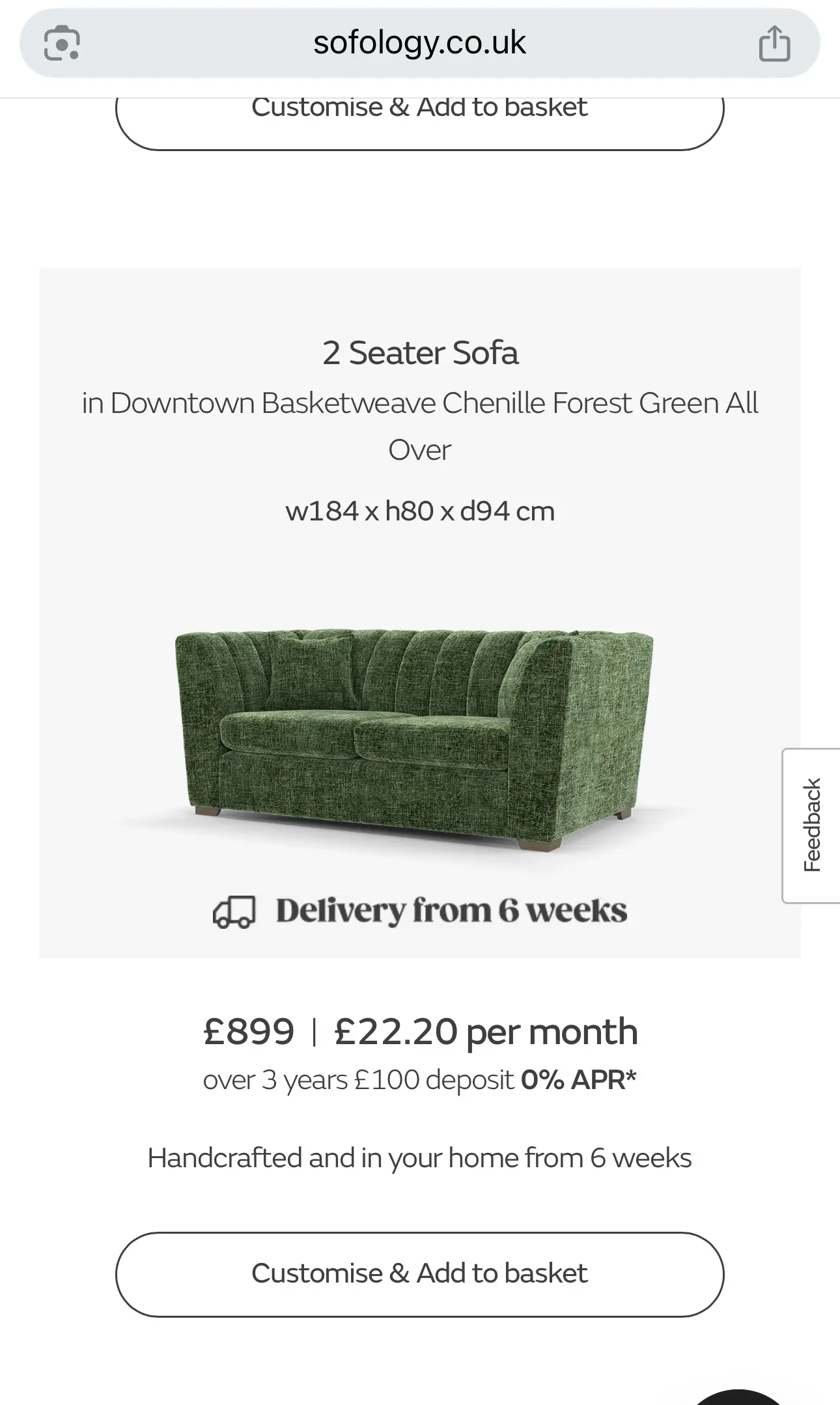The image size is (840, 1405).
Task: Share this page via share icon
Action: [x=774, y=44]
